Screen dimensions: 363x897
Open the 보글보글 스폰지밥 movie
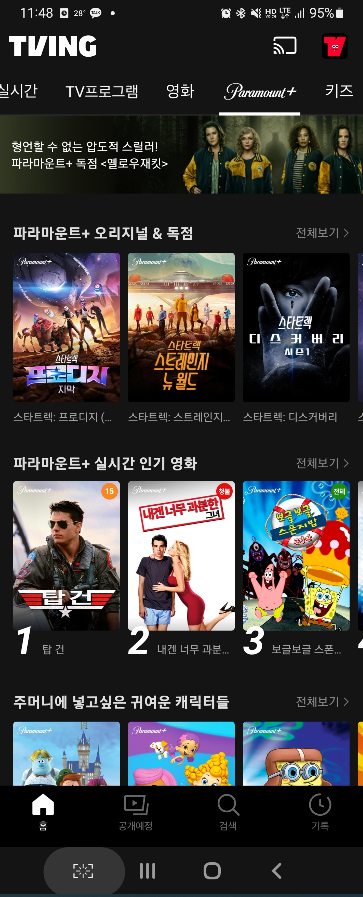296,555
